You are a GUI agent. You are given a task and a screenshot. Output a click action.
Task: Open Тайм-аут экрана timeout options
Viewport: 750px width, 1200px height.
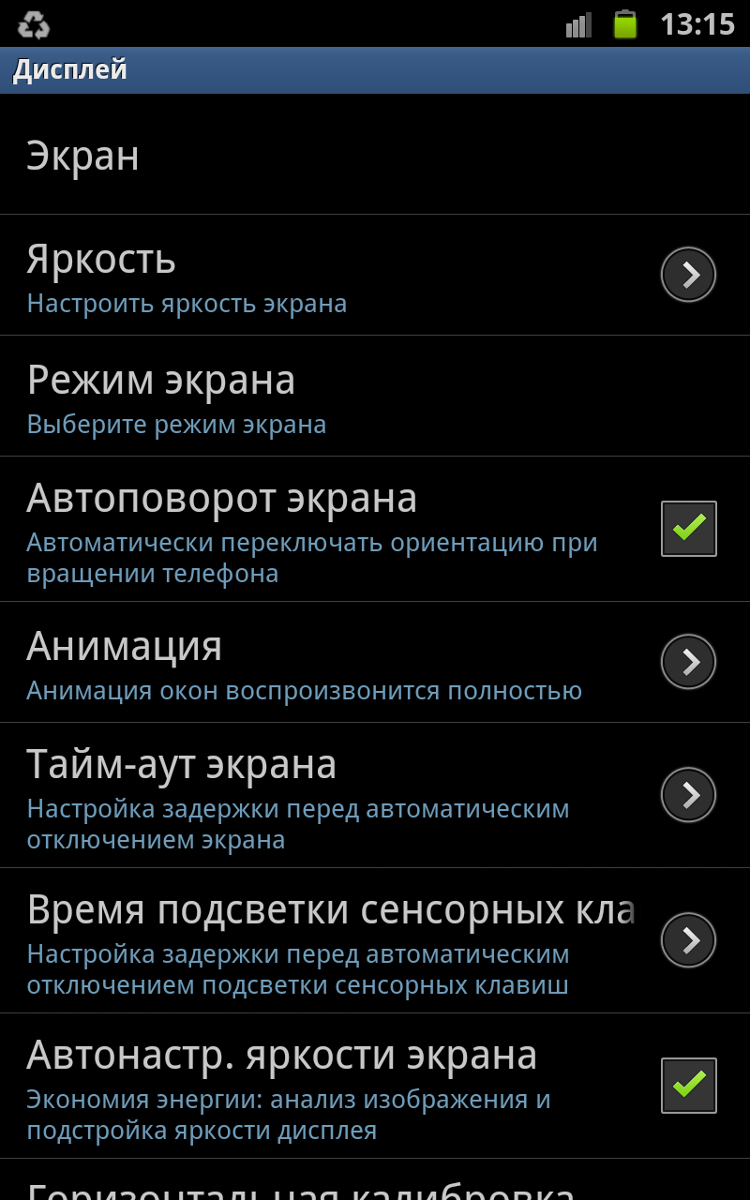pos(375,795)
